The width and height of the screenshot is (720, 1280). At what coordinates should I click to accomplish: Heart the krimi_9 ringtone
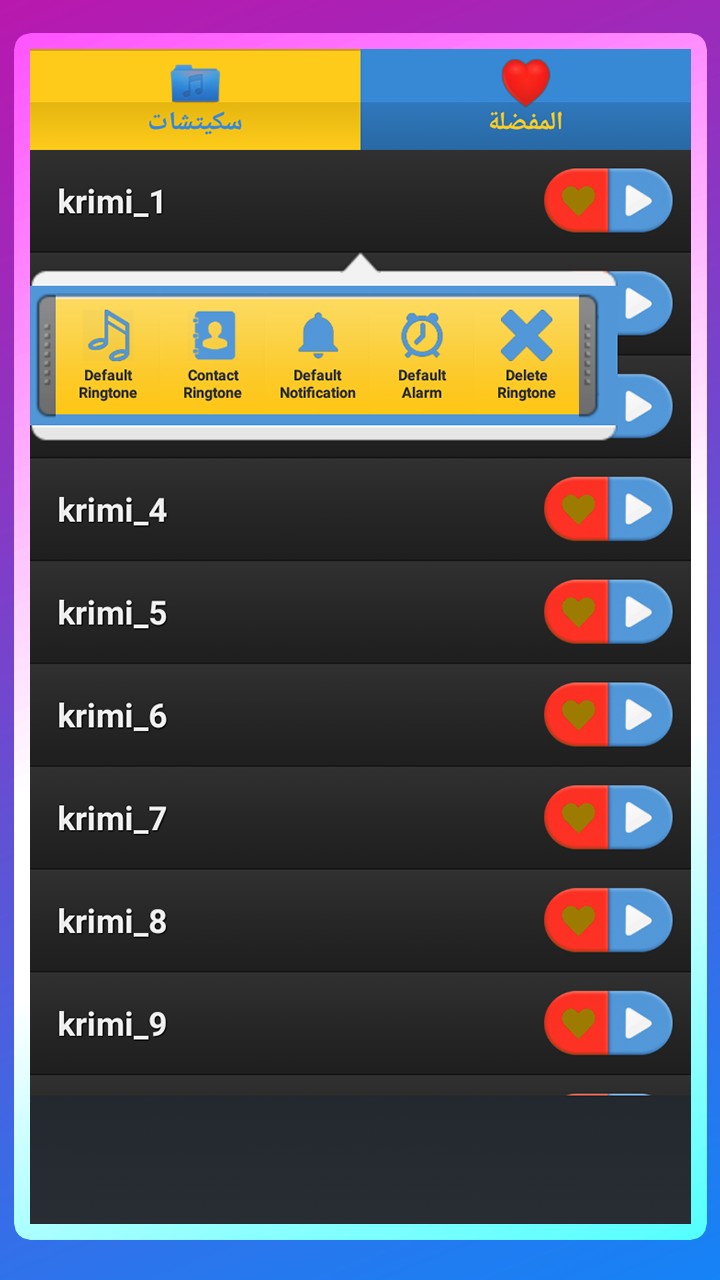[577, 1023]
